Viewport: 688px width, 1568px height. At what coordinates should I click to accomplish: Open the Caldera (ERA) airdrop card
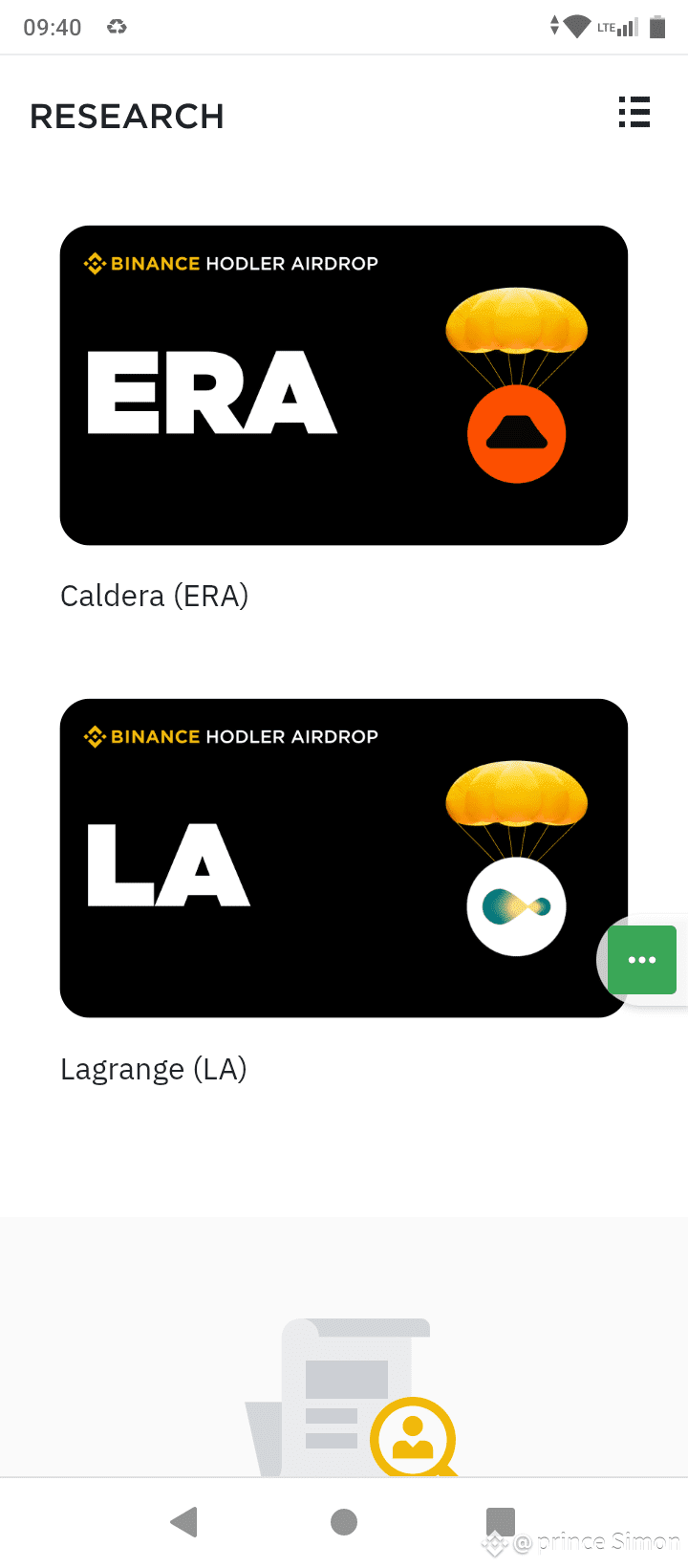tap(344, 385)
